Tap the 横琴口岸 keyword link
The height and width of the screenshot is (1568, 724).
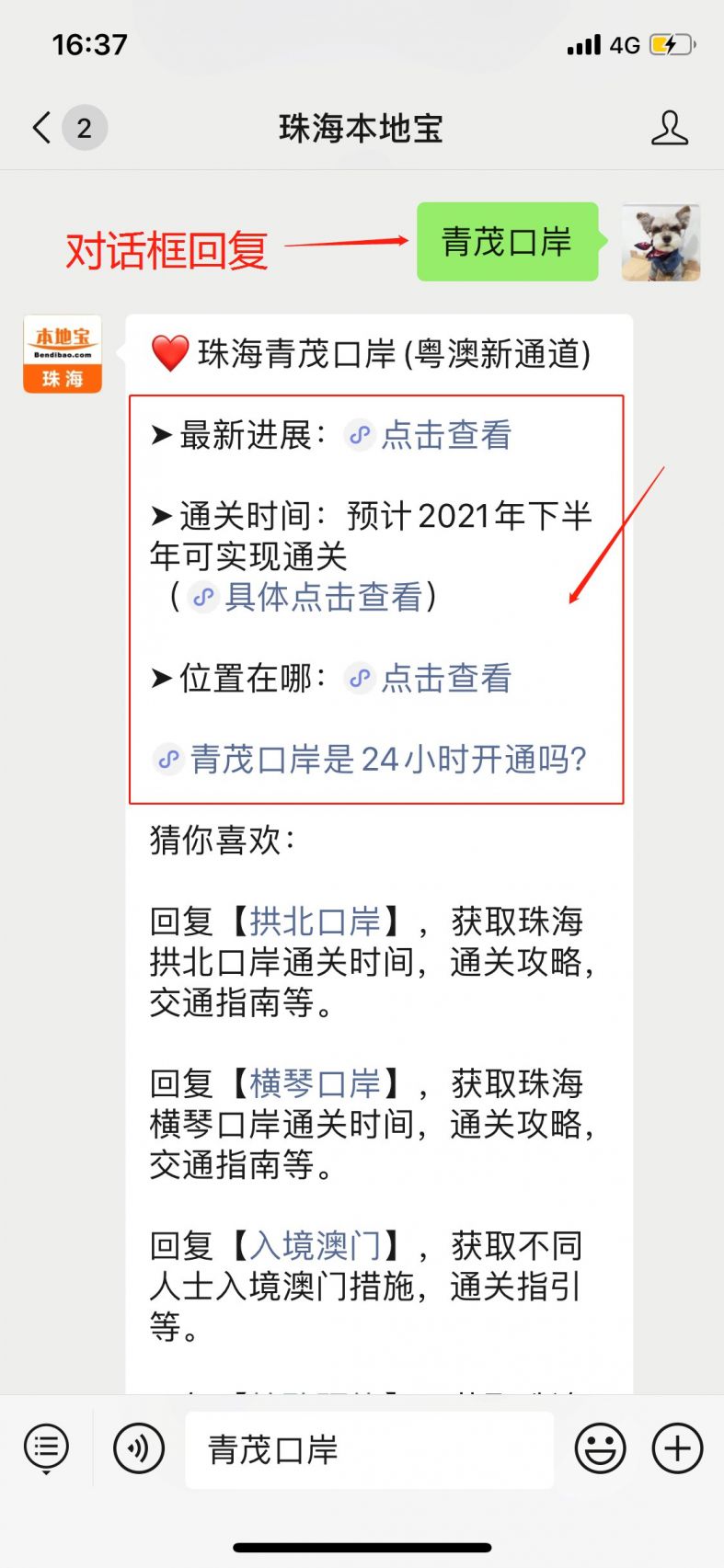[315, 1083]
